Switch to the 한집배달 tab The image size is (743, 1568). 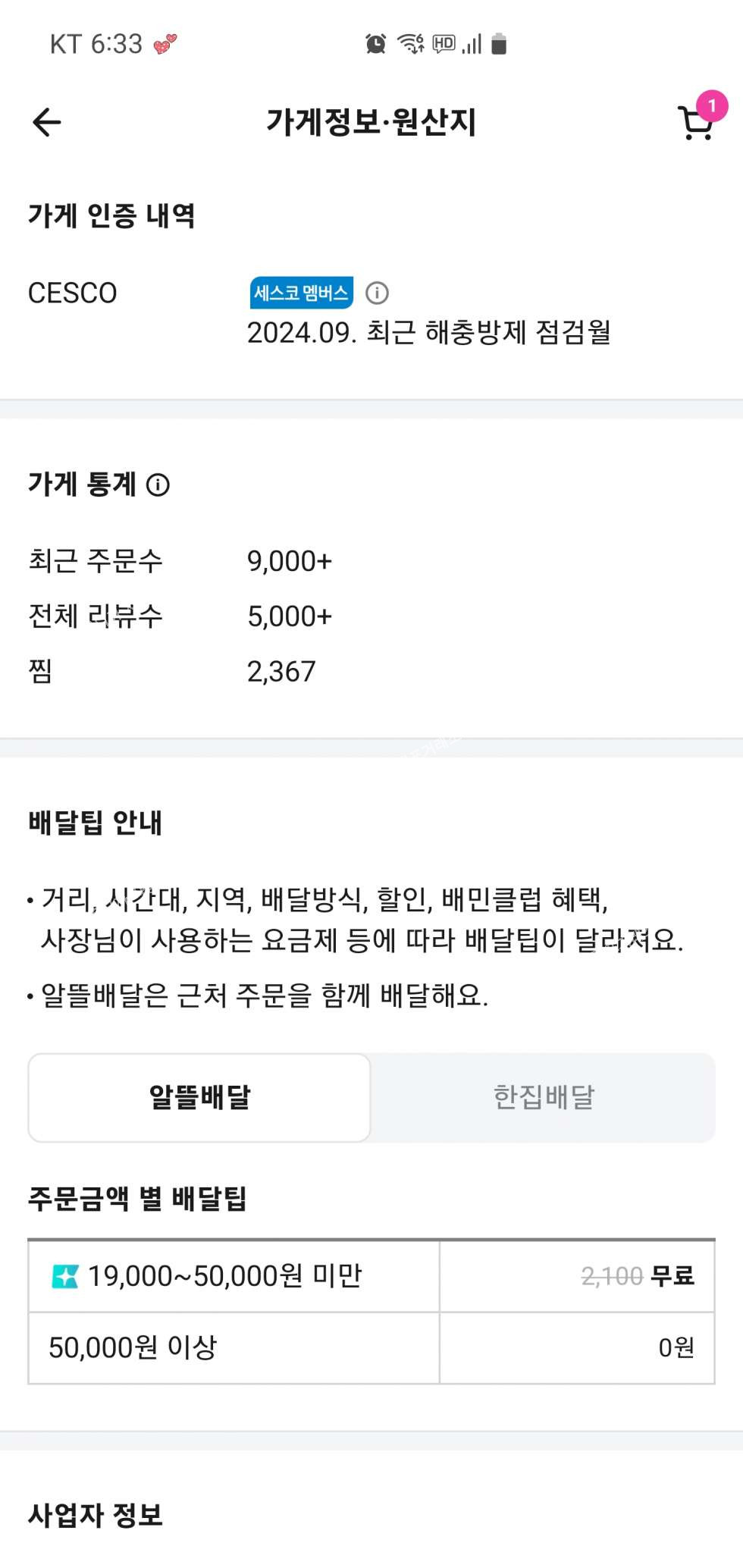544,1097
